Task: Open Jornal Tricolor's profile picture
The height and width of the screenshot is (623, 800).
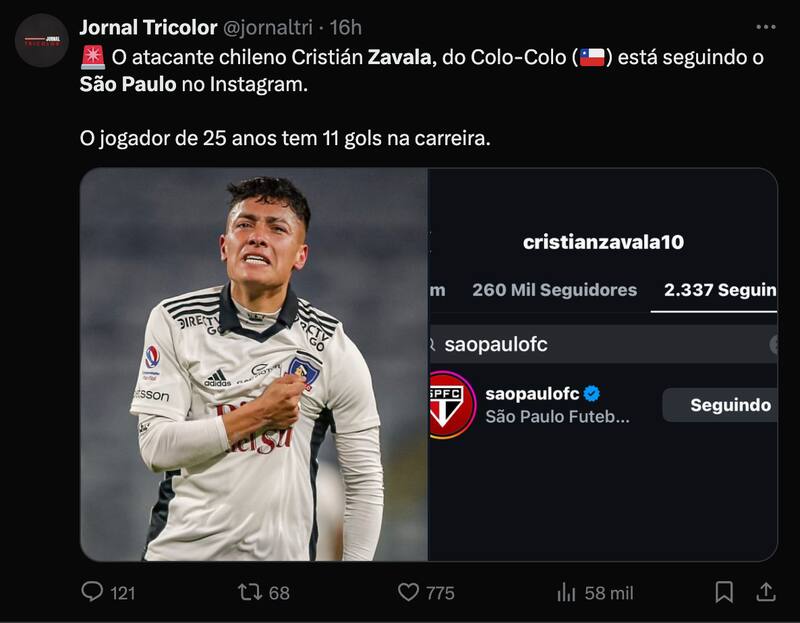Action: (x=41, y=40)
